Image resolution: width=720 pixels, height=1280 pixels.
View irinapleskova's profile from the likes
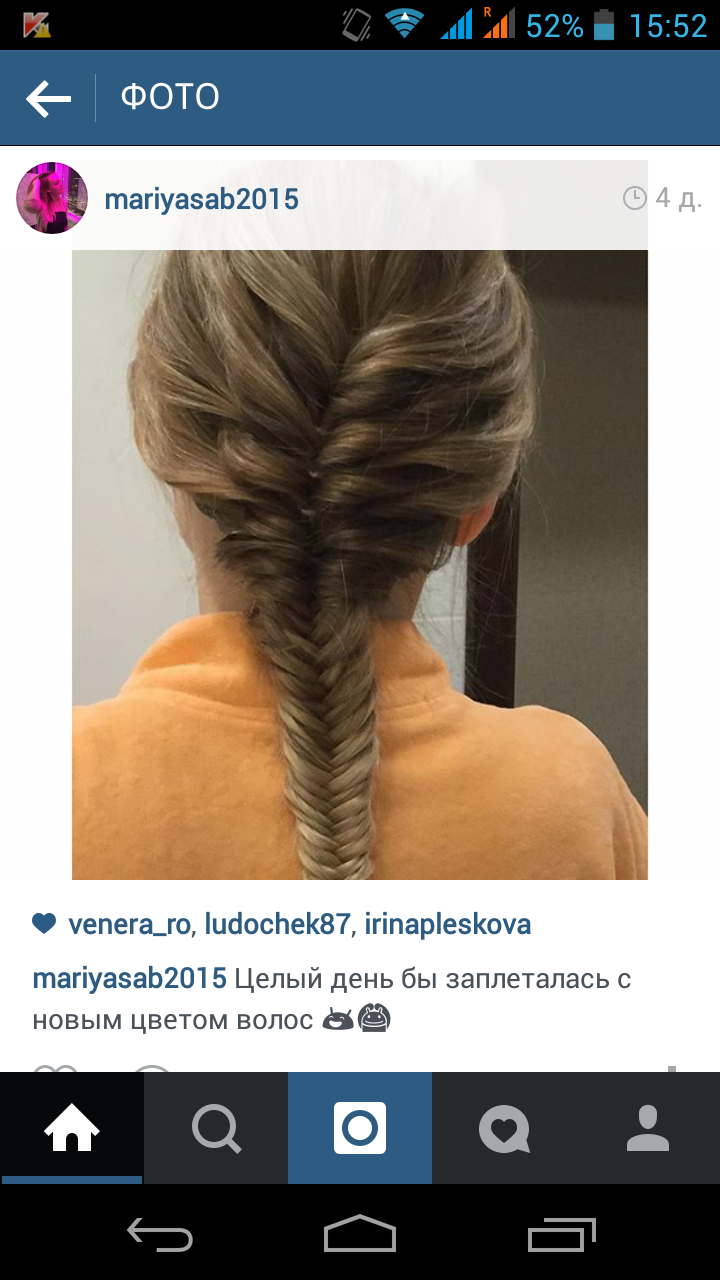click(447, 925)
